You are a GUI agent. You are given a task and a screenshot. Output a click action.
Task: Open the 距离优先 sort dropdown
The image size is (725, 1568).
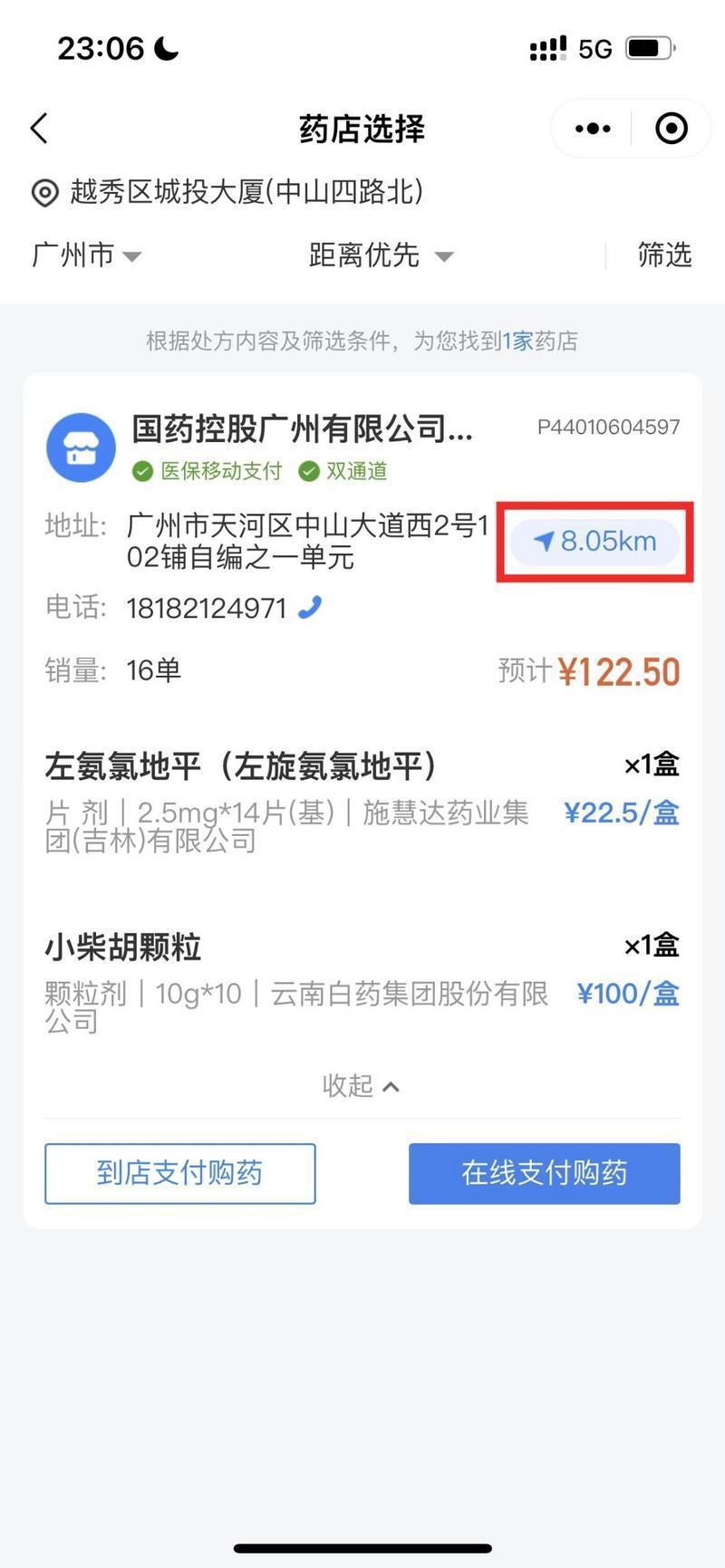click(380, 255)
